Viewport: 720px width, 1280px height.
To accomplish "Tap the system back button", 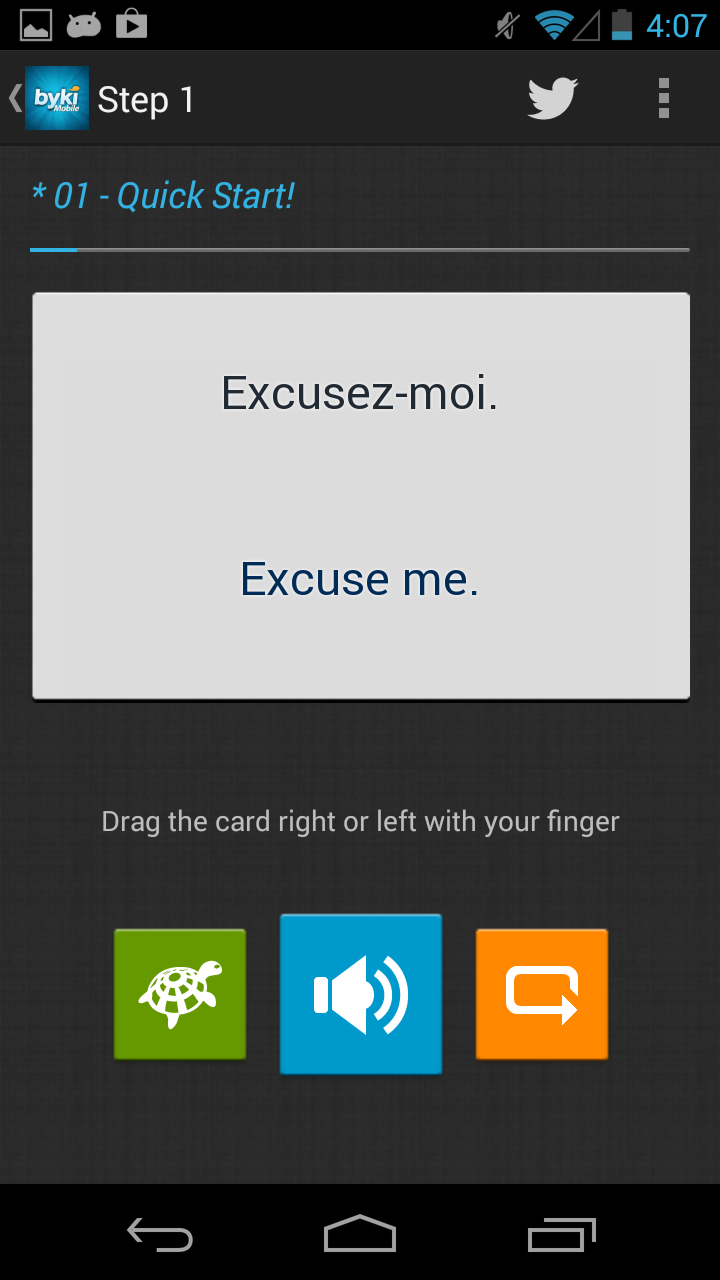I will 160,1234.
